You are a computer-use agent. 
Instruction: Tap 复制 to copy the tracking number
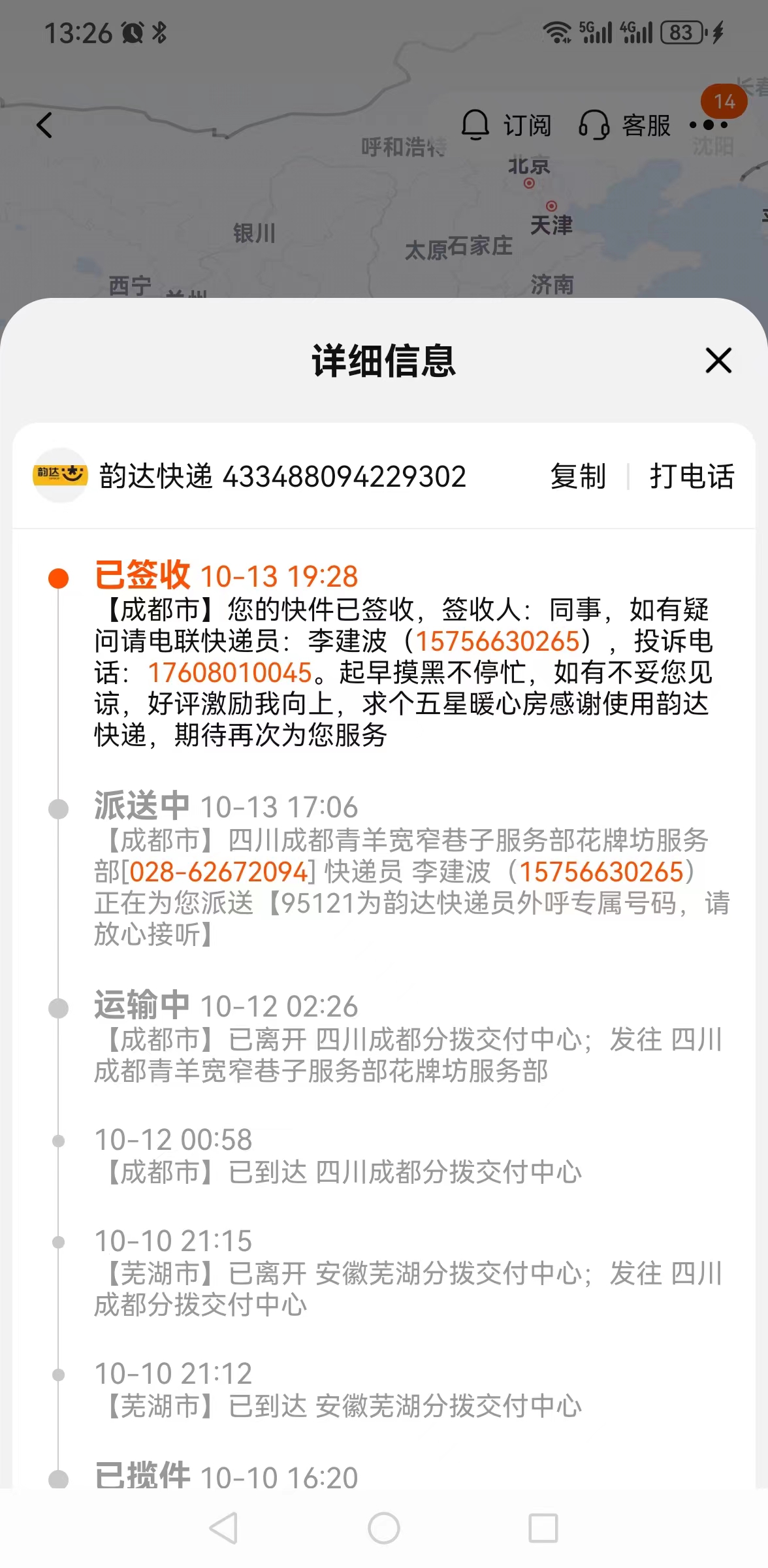pyautogui.click(x=578, y=476)
